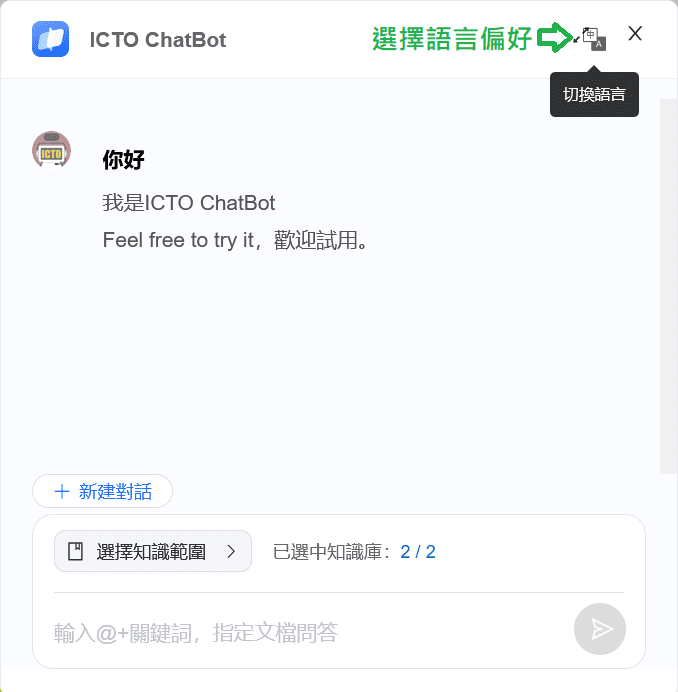
Task: Start a new conversation with 新建對話
Action: coord(103,491)
